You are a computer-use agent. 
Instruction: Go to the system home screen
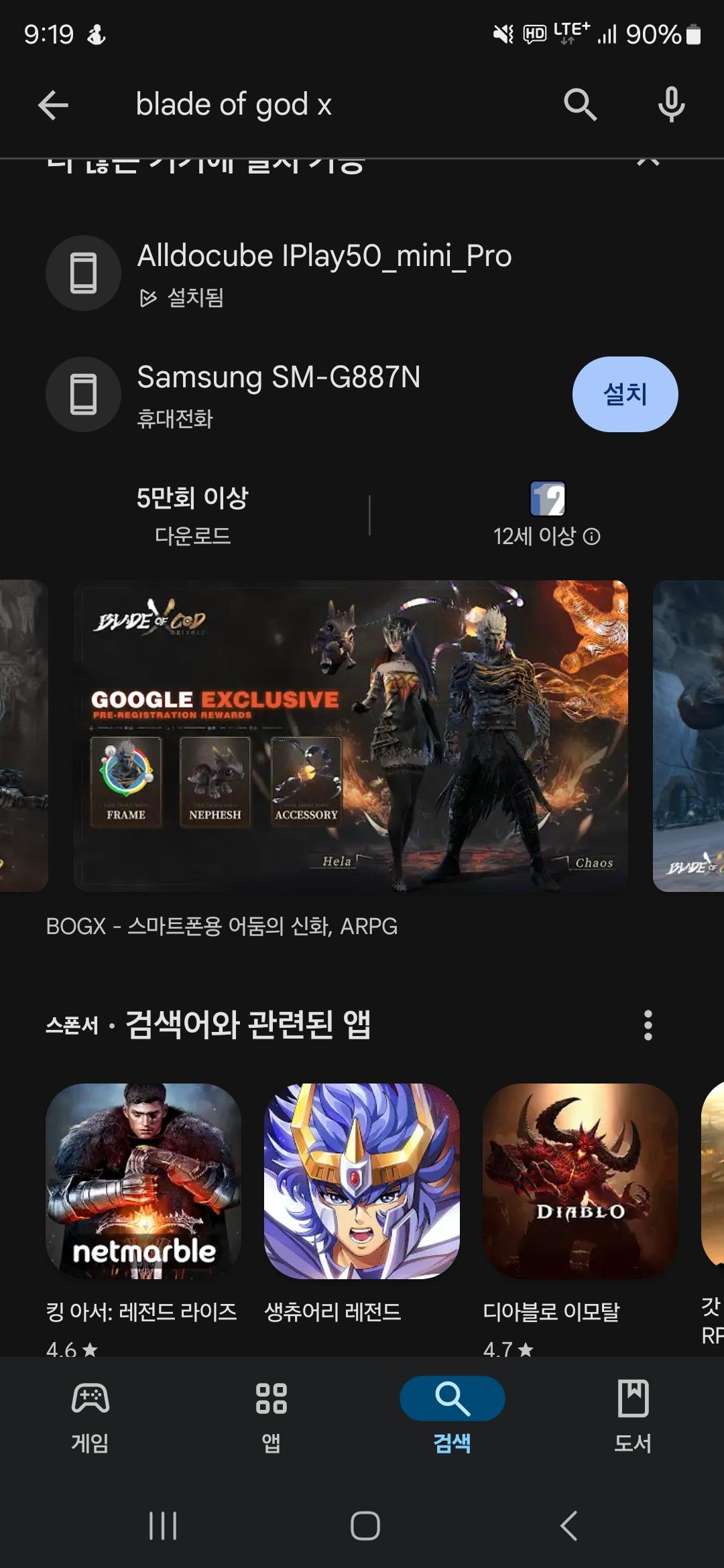coord(365,1526)
